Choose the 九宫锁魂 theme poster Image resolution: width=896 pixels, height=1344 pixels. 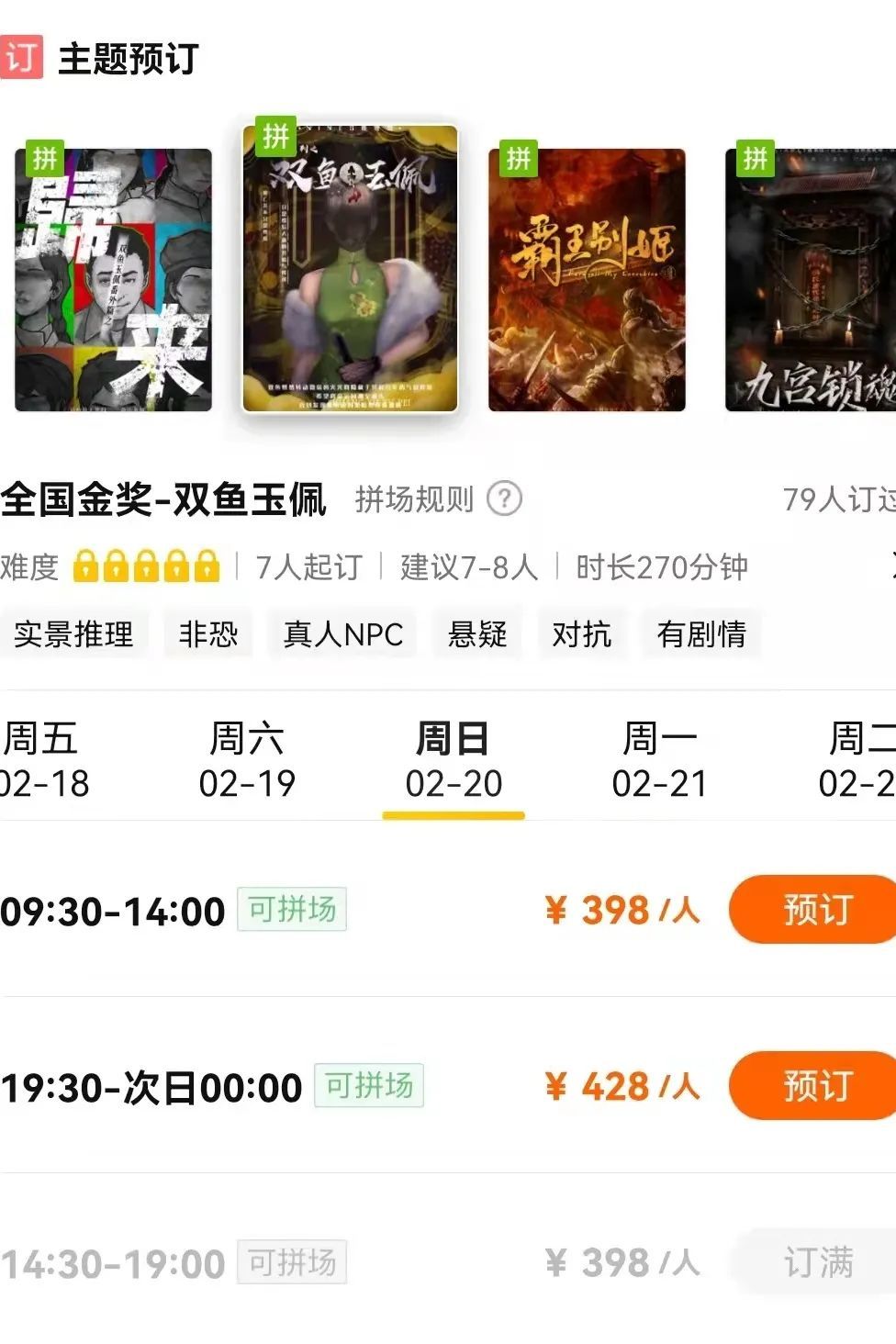tap(812, 279)
